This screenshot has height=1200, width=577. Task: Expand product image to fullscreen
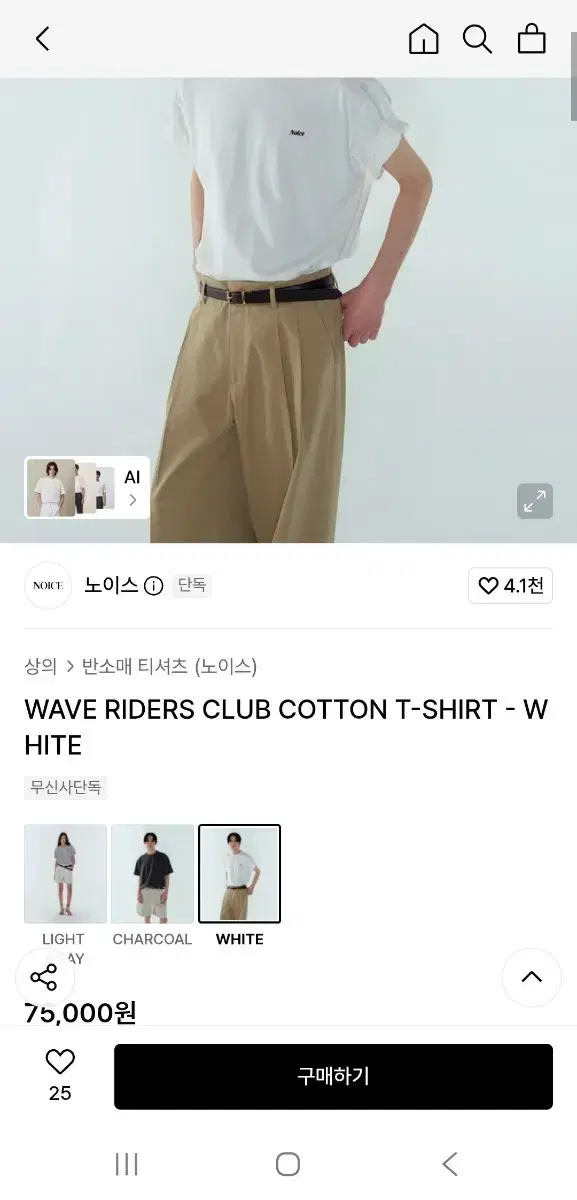535,501
